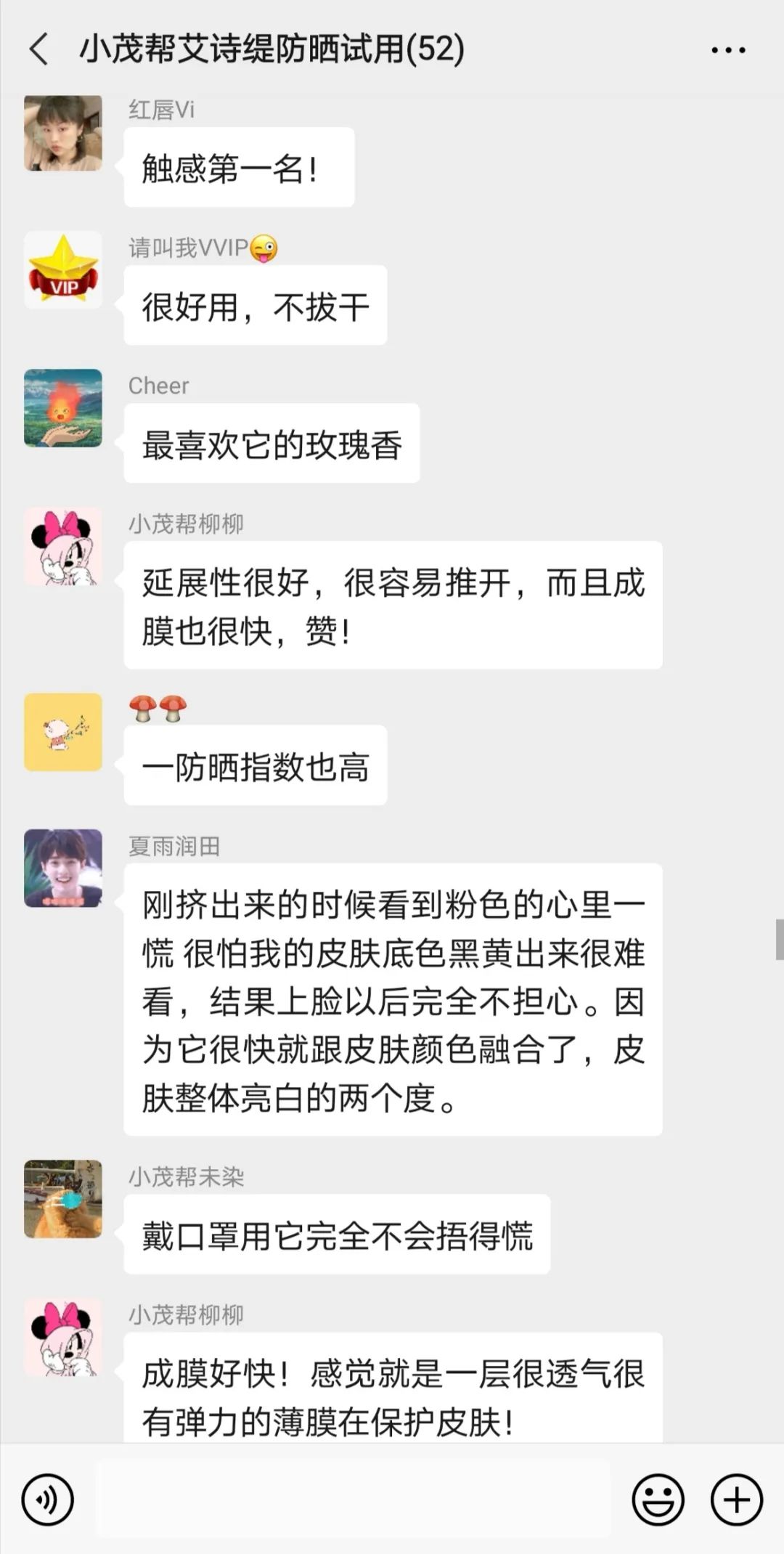Open 夏雨润田's avatar
The image size is (784, 1554).
pos(63,868)
